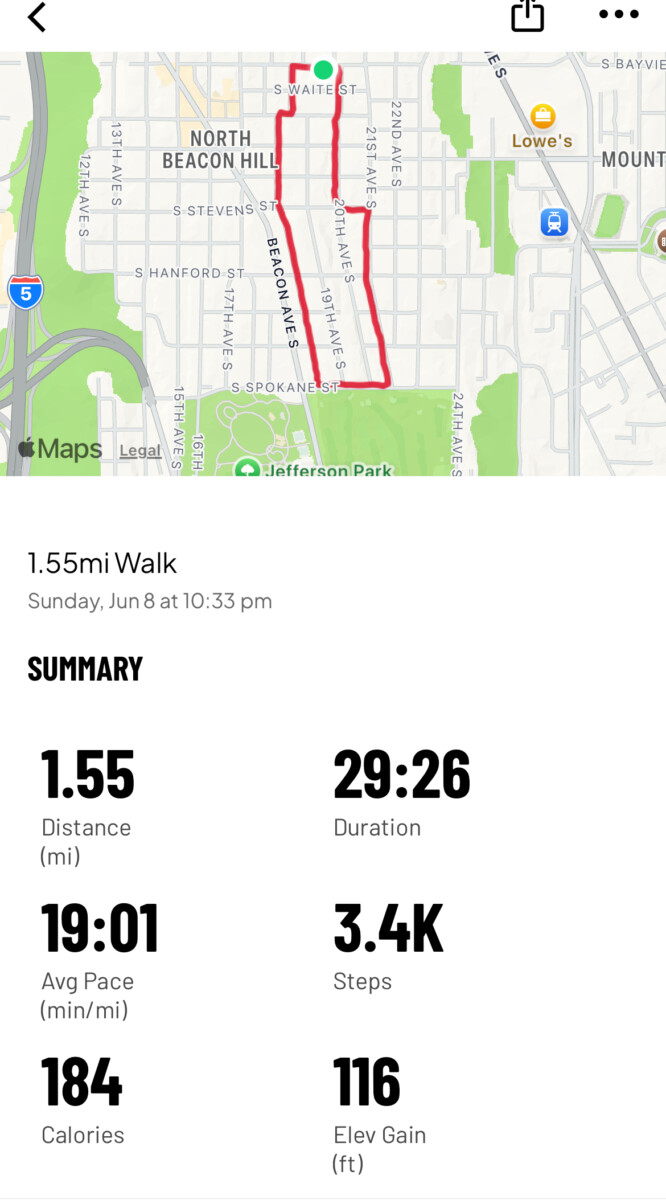Go back using the top-left arrow
Screen dimensions: 666x1200
coord(37,17)
